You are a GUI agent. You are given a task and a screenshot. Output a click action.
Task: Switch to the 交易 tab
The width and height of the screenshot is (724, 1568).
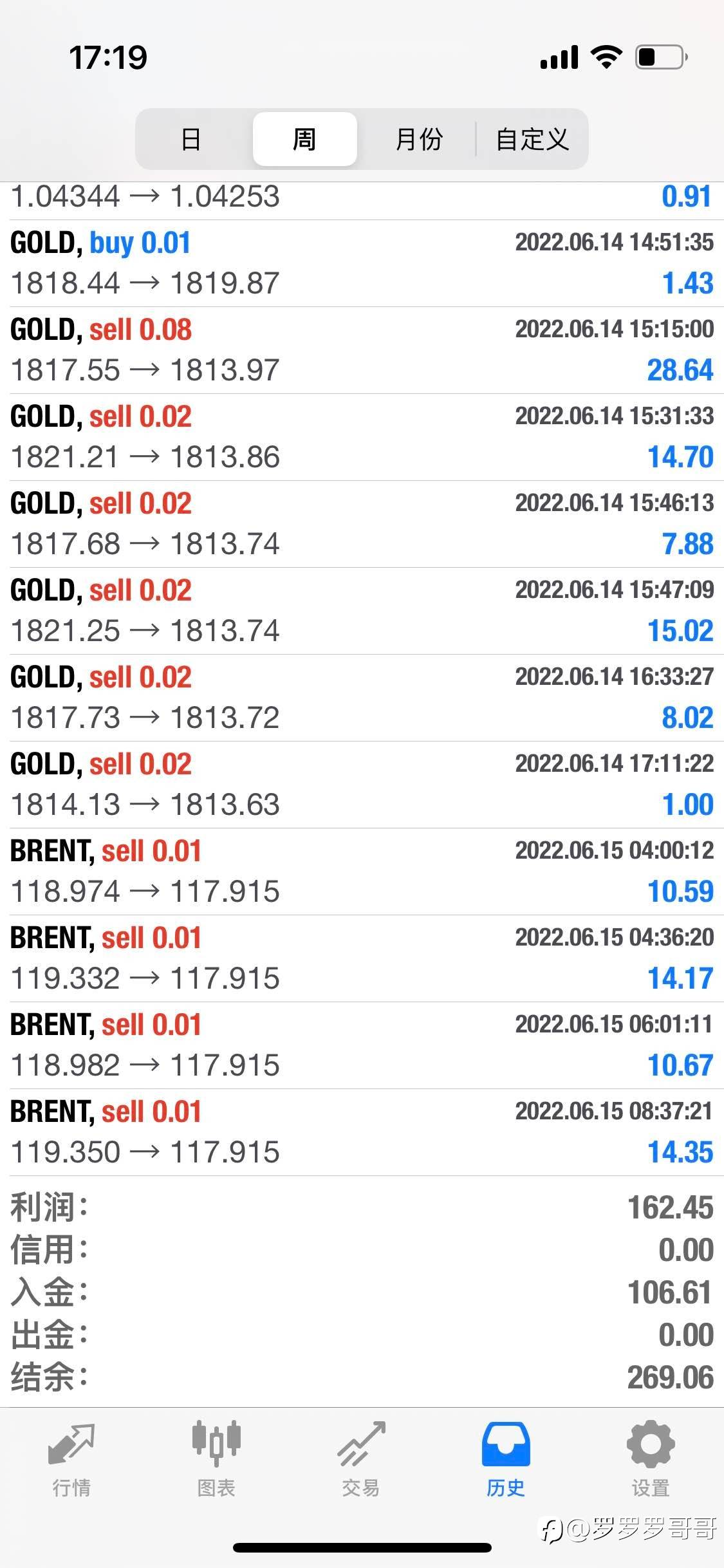coord(361,1460)
